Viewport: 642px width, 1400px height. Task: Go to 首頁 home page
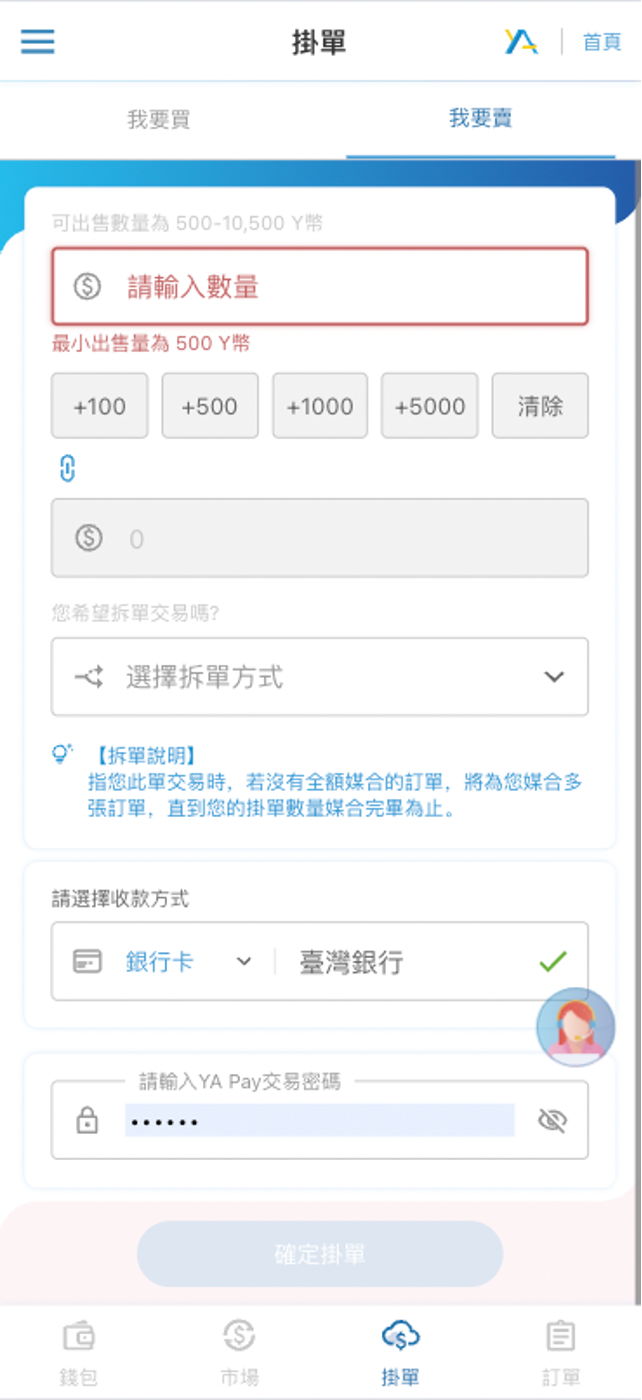(x=601, y=42)
